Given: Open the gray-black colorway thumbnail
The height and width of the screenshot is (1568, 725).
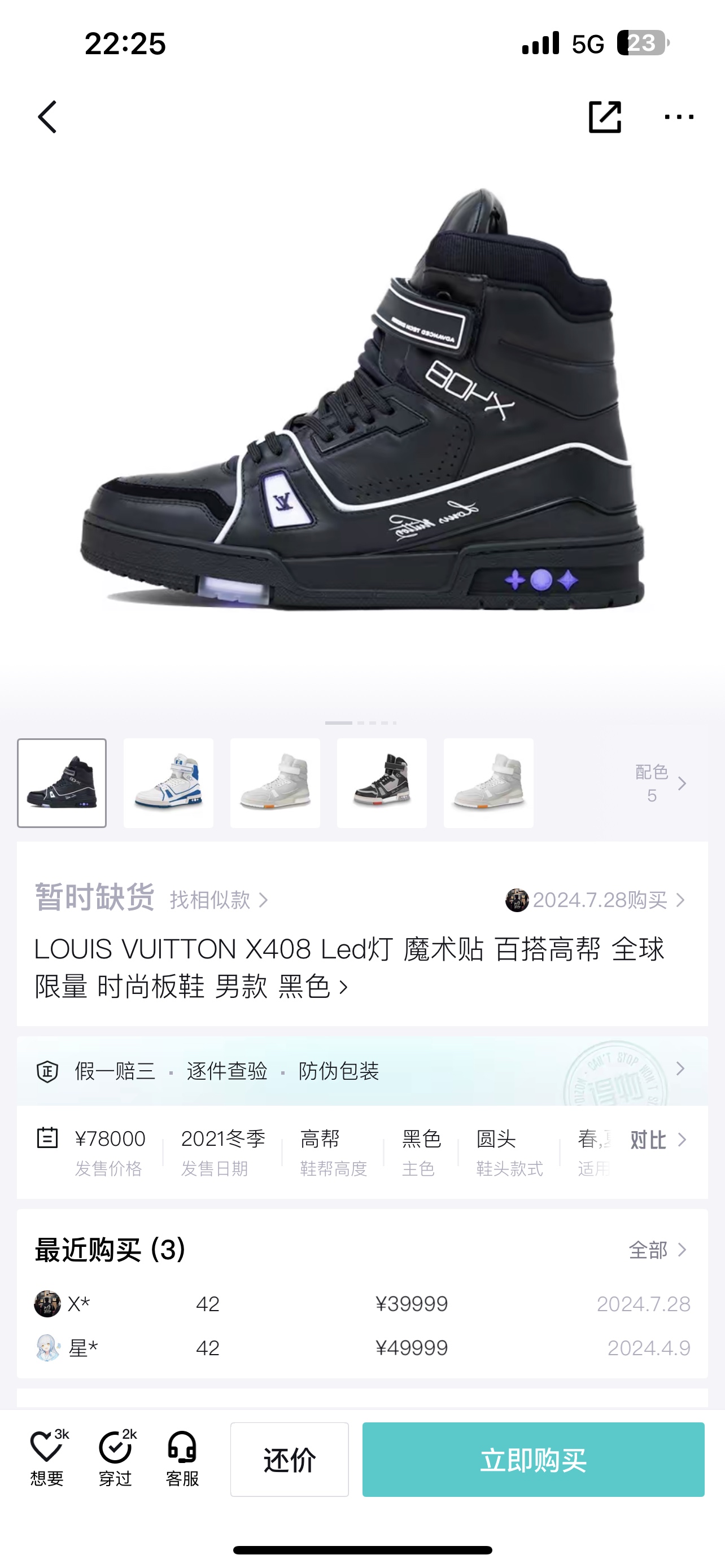Looking at the screenshot, I should pyautogui.click(x=382, y=785).
